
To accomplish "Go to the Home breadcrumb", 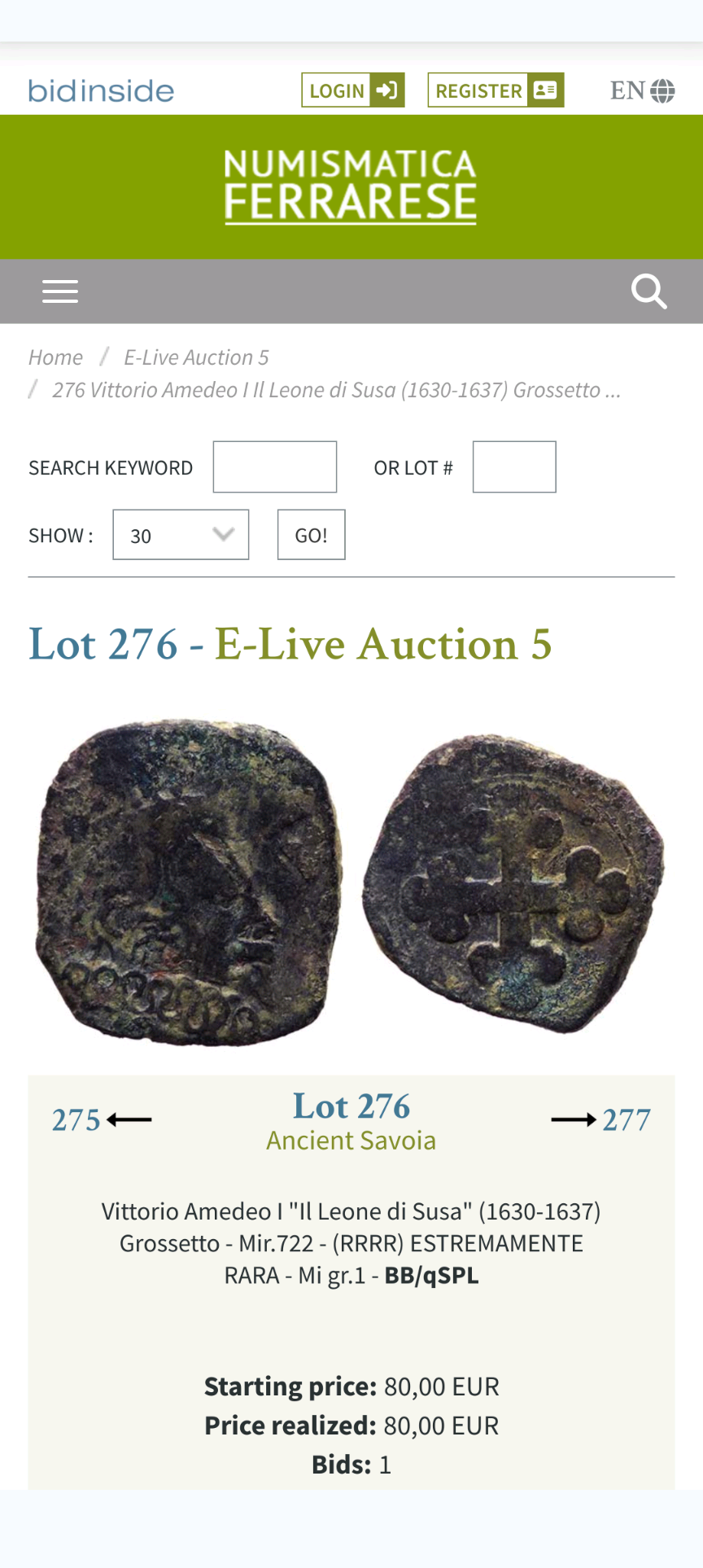I will pyautogui.click(x=55, y=357).
